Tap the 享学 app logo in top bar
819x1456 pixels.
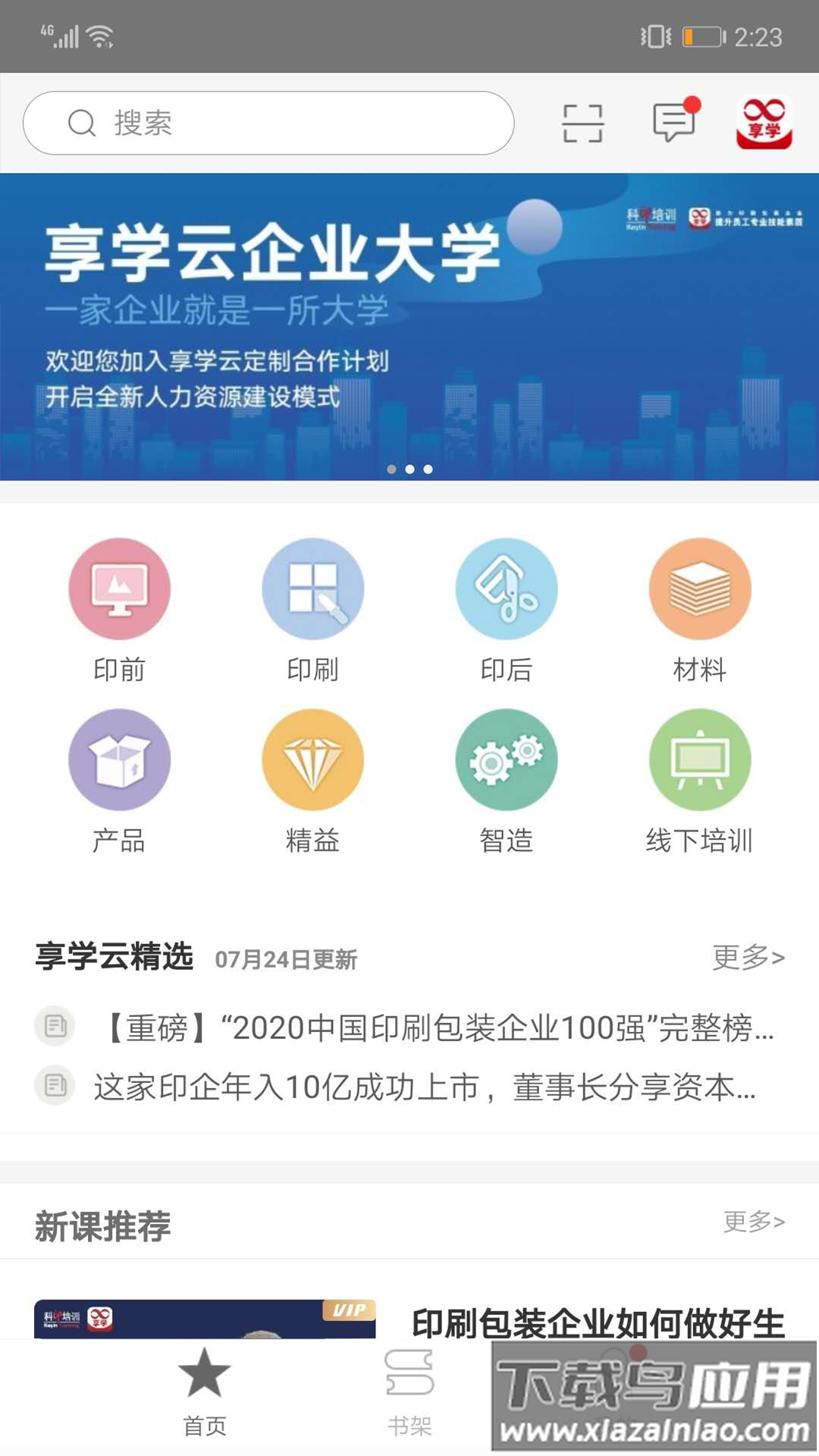[x=764, y=122]
